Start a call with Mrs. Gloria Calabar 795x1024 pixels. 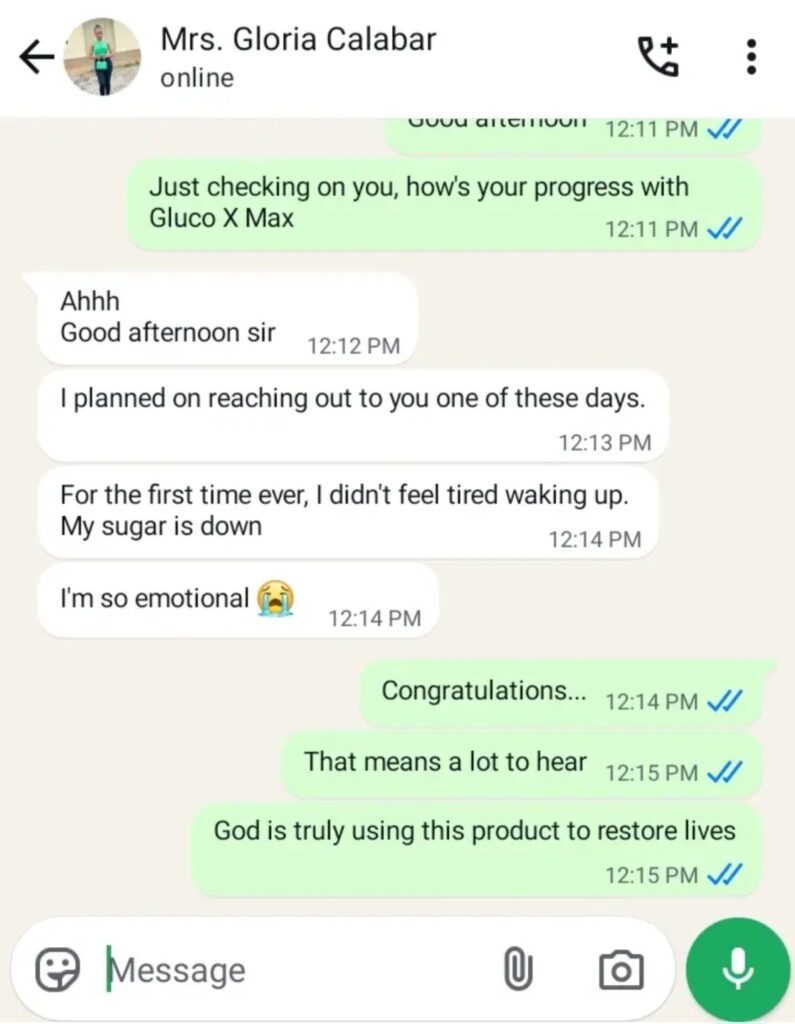[x=659, y=57]
